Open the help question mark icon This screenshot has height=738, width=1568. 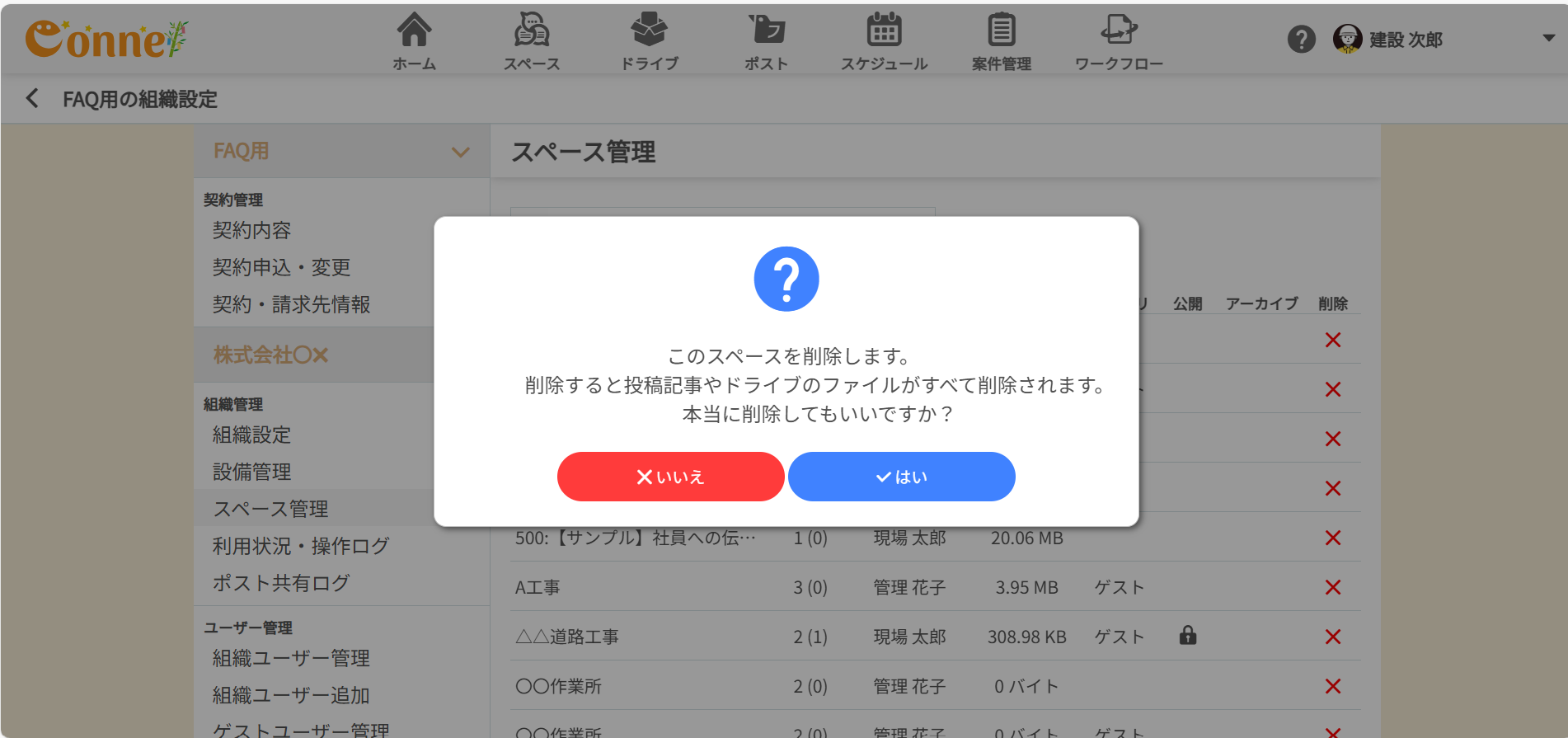[x=1301, y=39]
